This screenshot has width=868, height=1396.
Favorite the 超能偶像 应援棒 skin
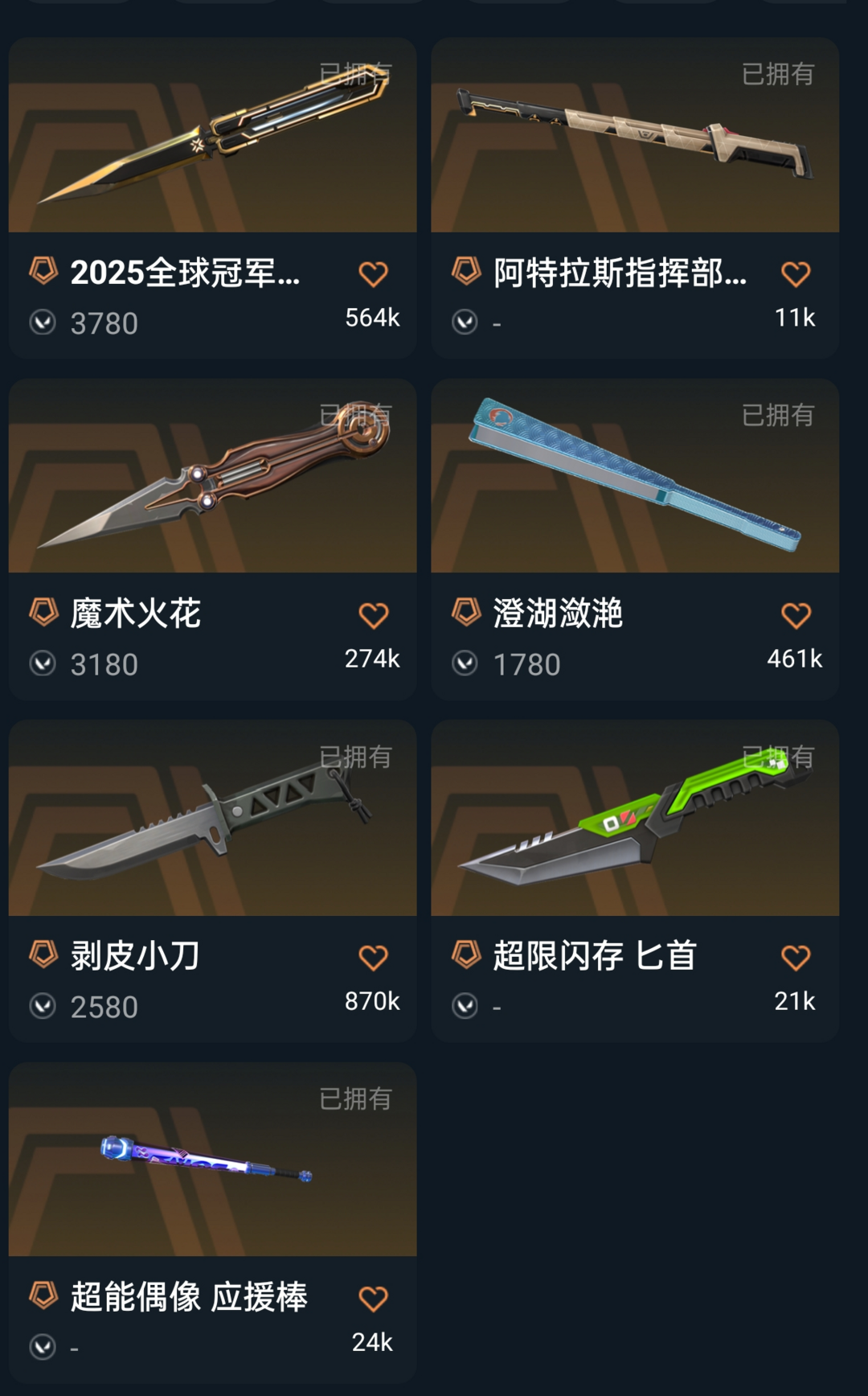pos(373,1298)
